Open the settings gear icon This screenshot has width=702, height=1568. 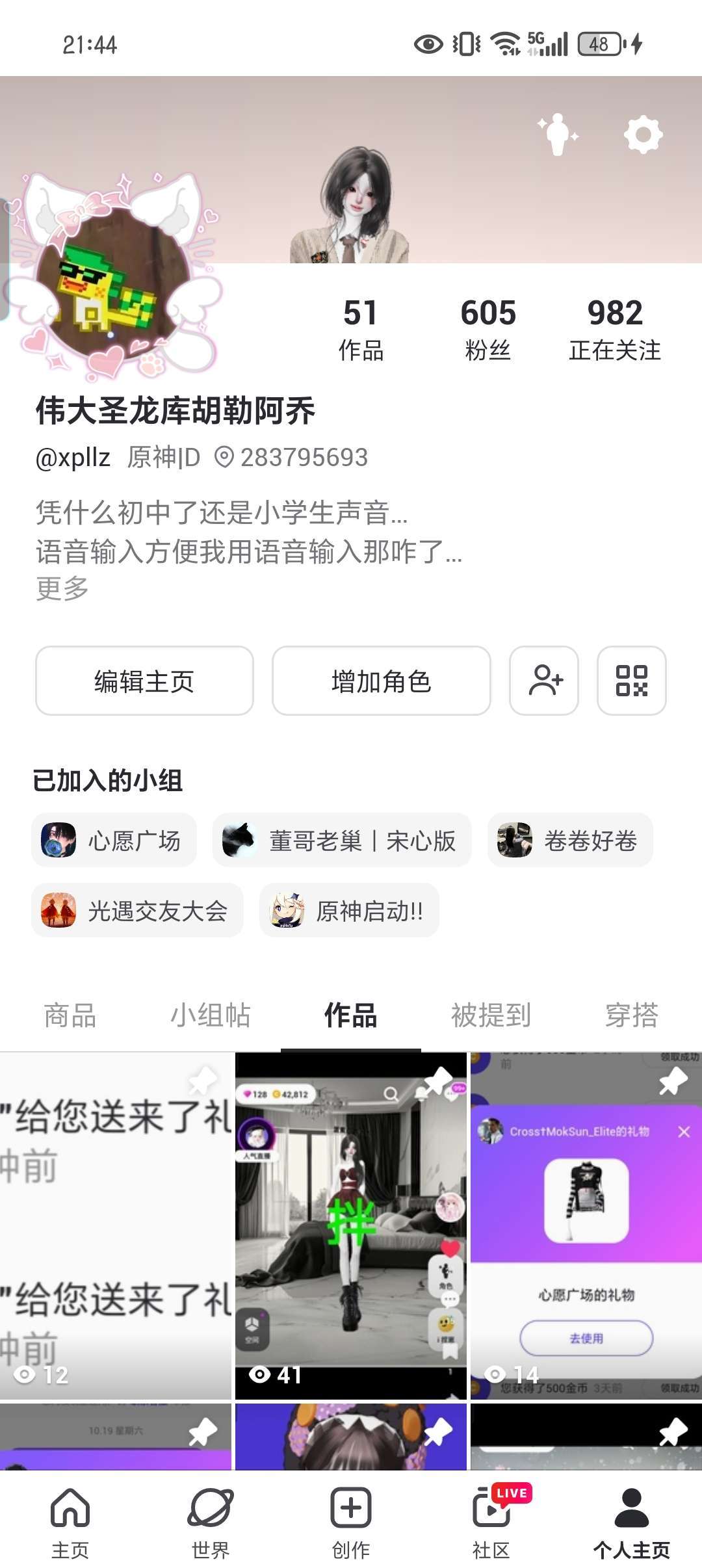click(x=643, y=135)
